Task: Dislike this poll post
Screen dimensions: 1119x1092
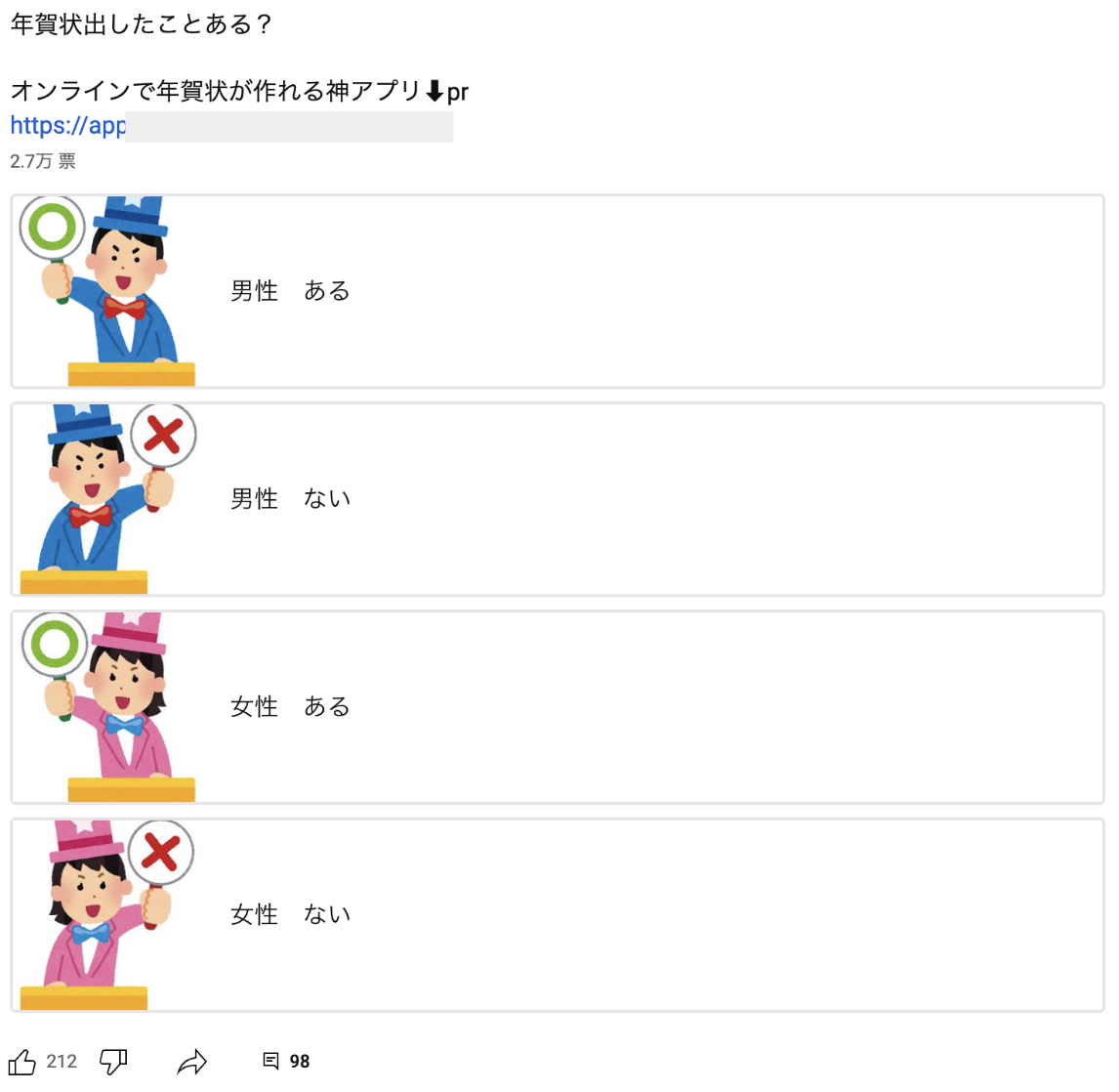Action: tap(114, 1062)
